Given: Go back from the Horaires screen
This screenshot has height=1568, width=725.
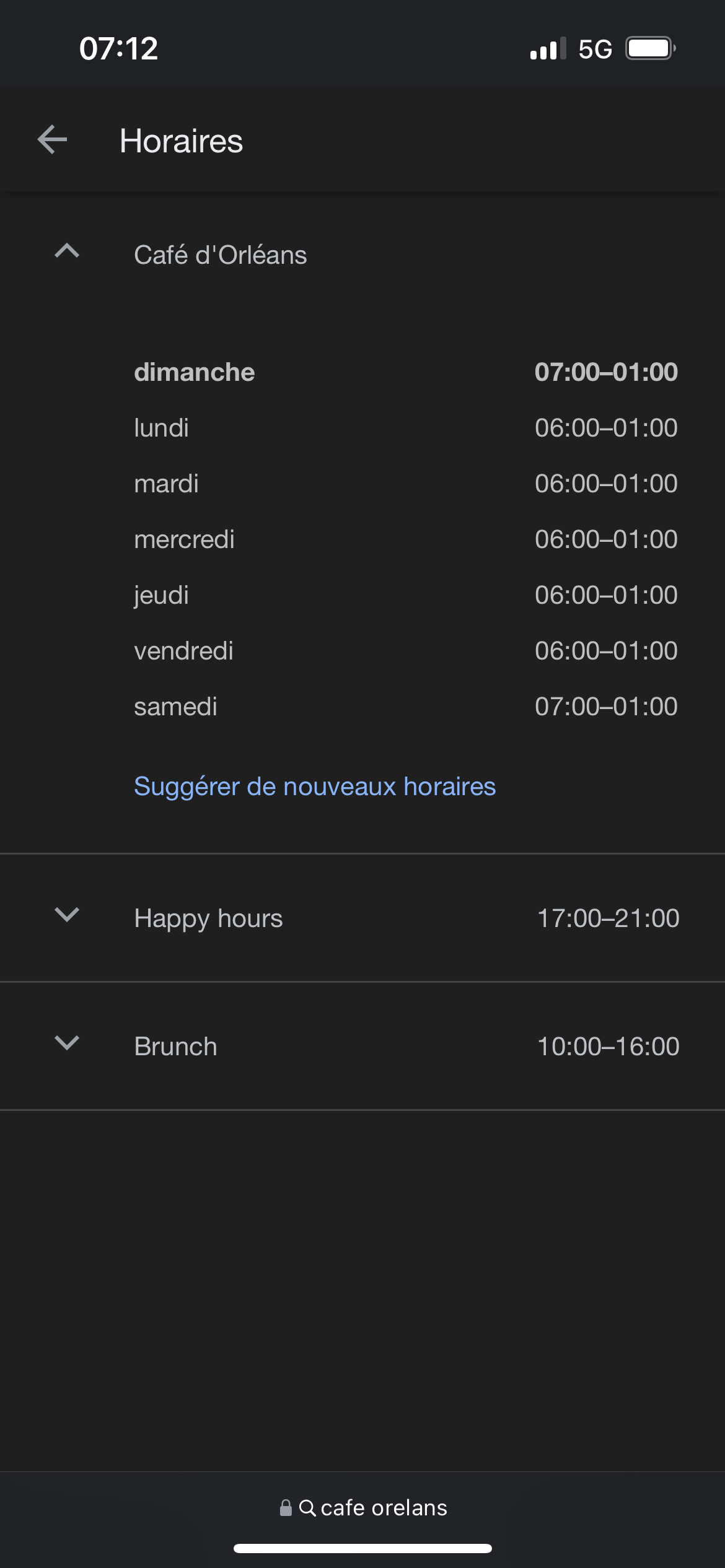Looking at the screenshot, I should click(x=52, y=139).
